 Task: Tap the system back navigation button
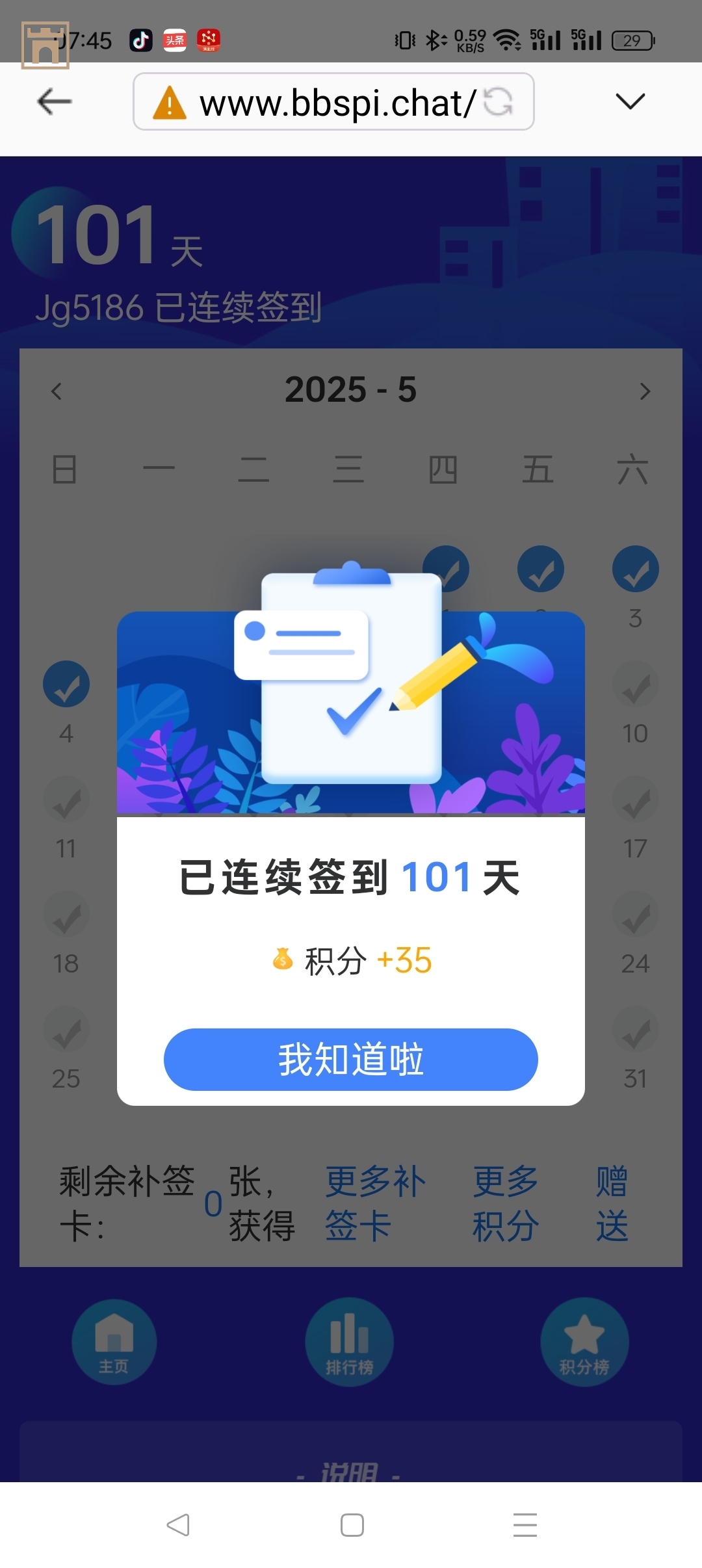point(178,1524)
